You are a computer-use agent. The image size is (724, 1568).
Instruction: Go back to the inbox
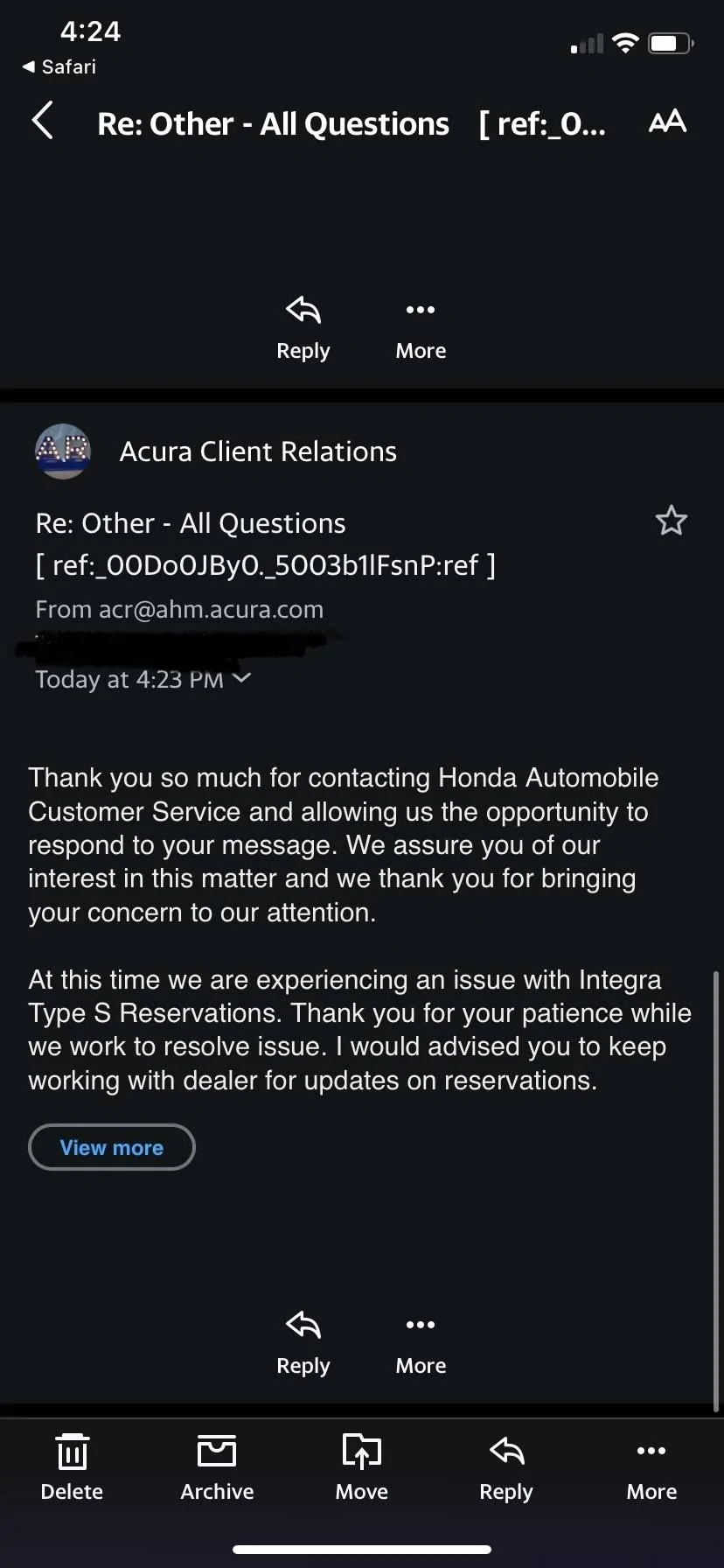(42, 121)
